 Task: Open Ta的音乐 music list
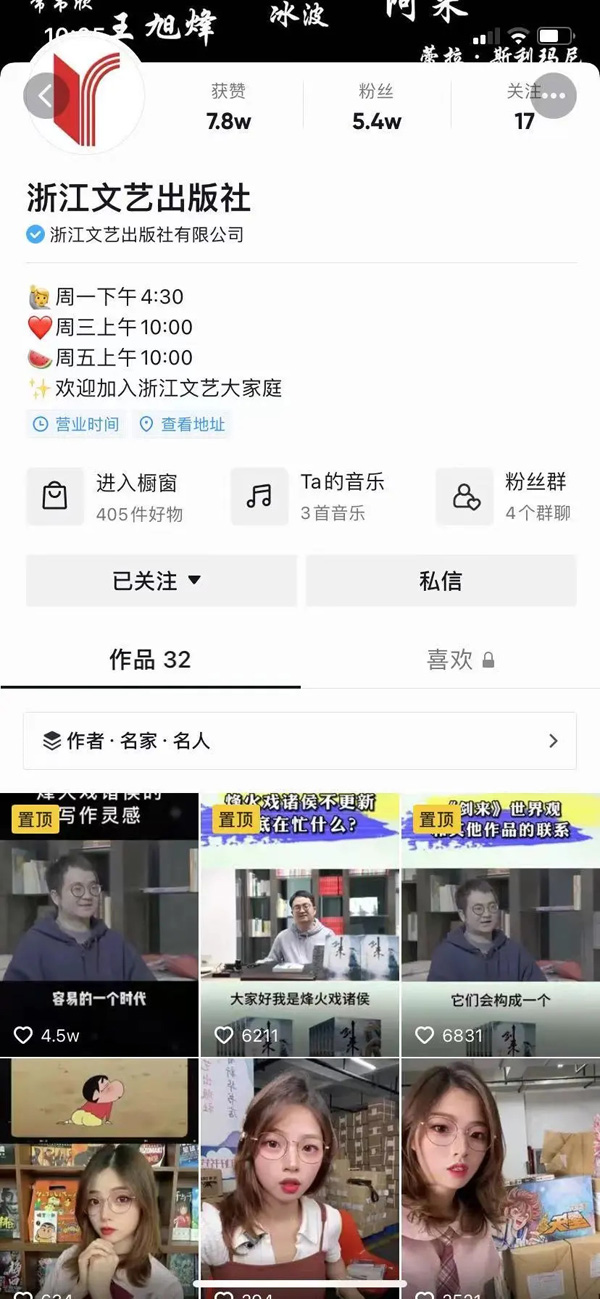[x=312, y=497]
